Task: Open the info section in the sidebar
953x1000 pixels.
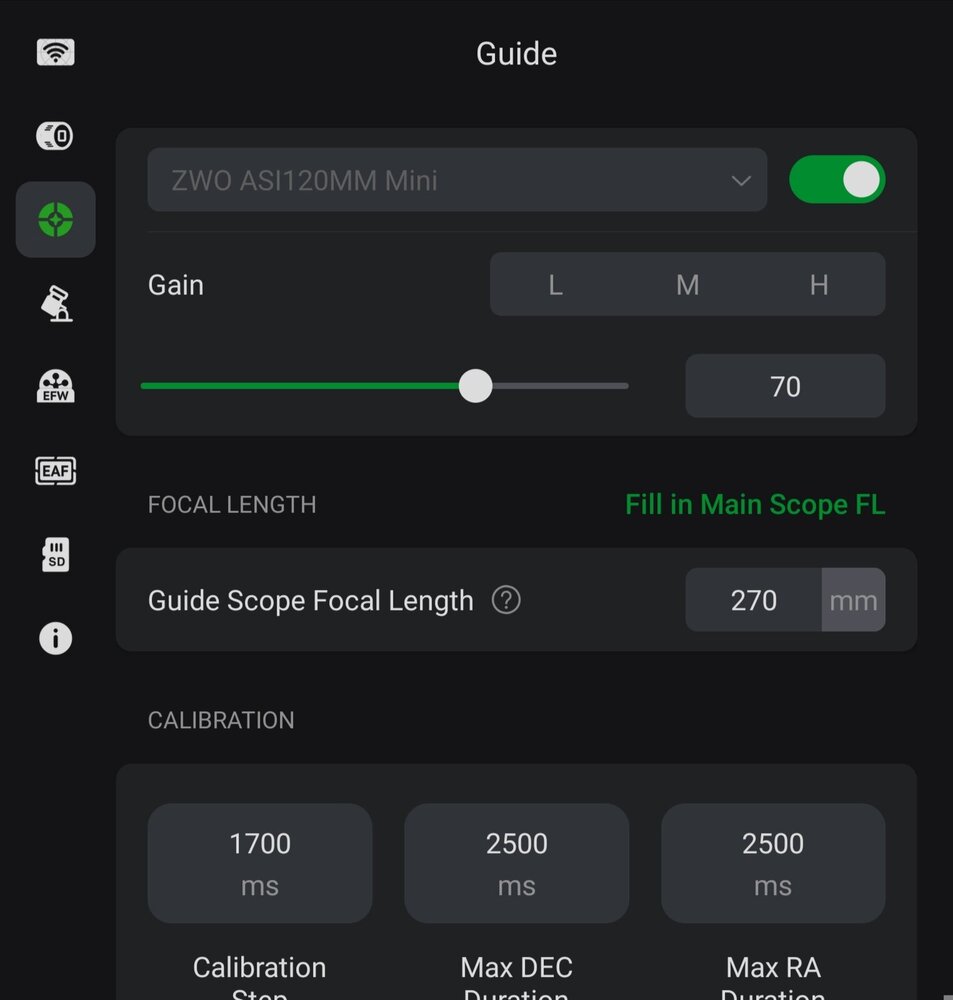Action: (55, 638)
